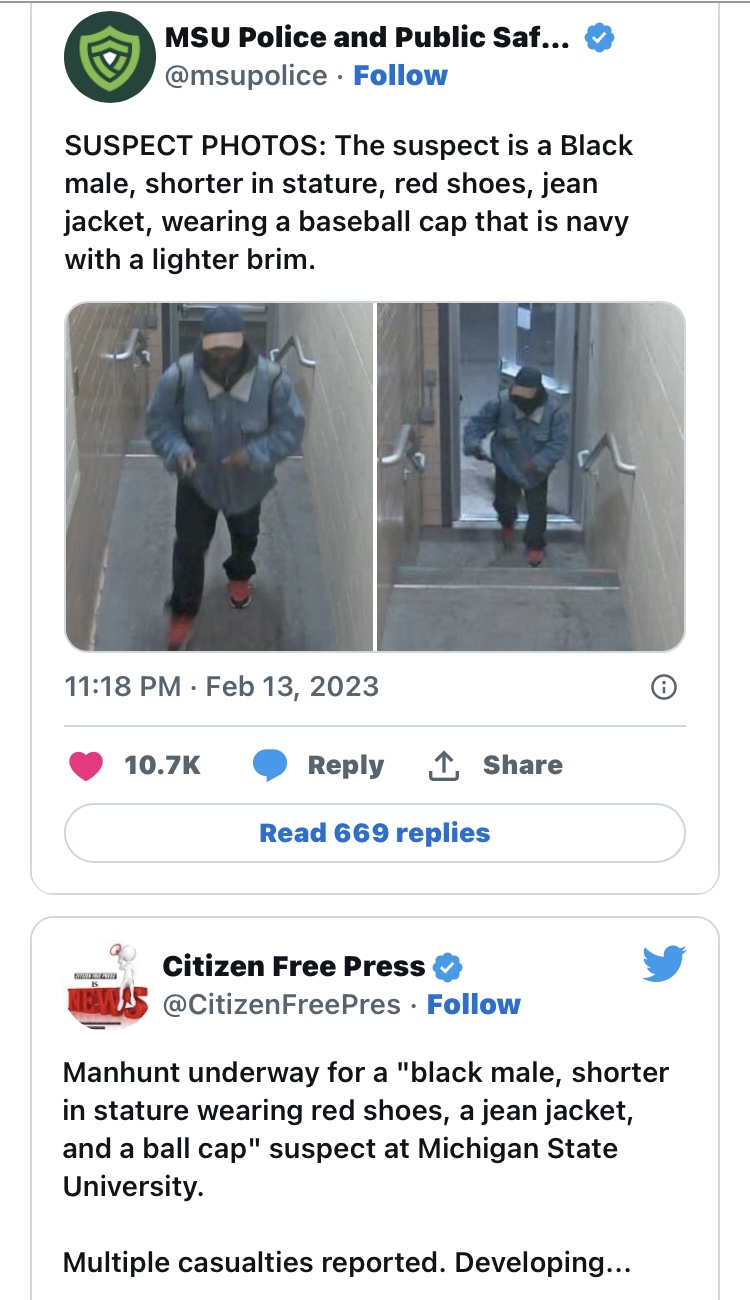The width and height of the screenshot is (750, 1300).
Task: Like the MSU Police tweet
Action: tap(87, 766)
